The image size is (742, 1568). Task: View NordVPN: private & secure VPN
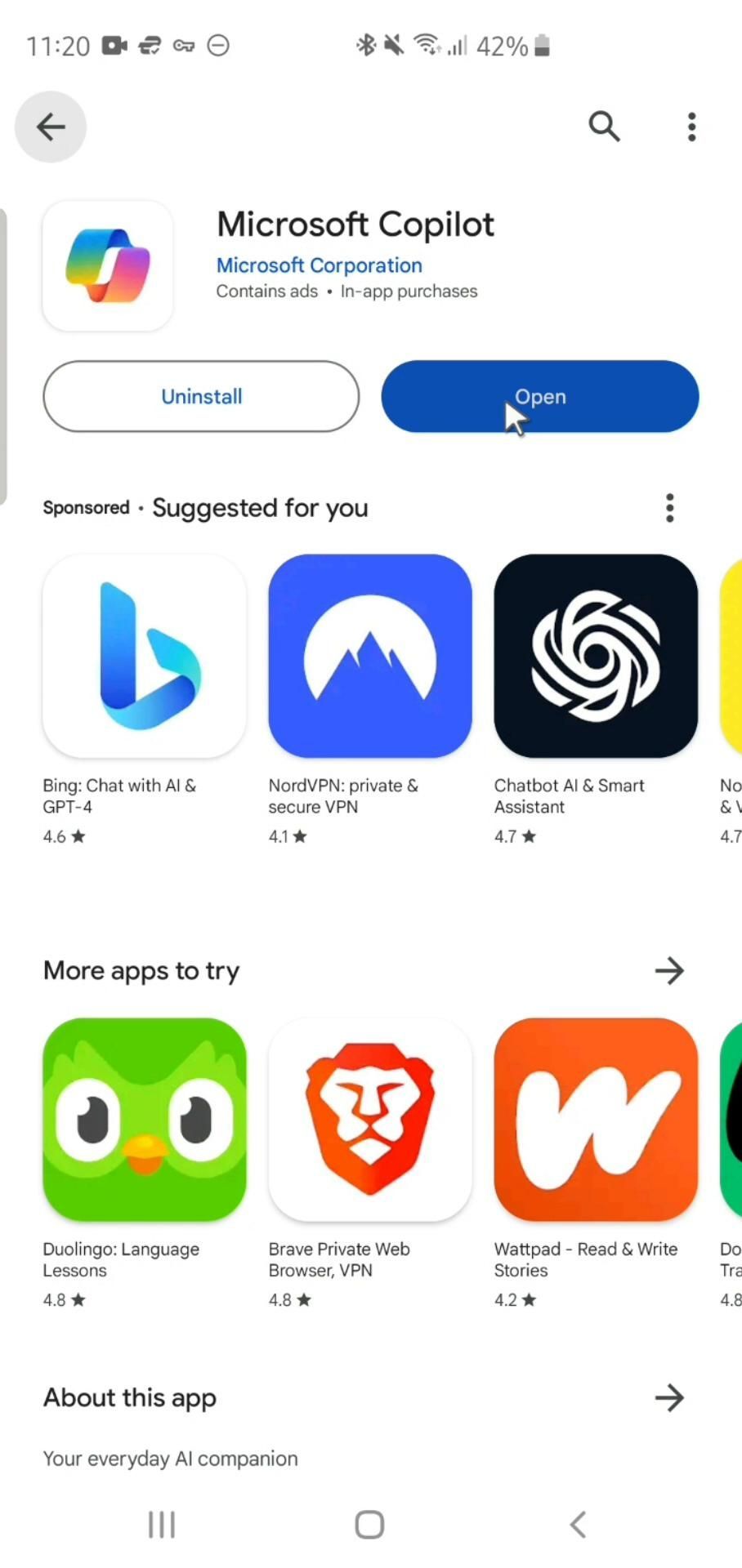pos(370,656)
